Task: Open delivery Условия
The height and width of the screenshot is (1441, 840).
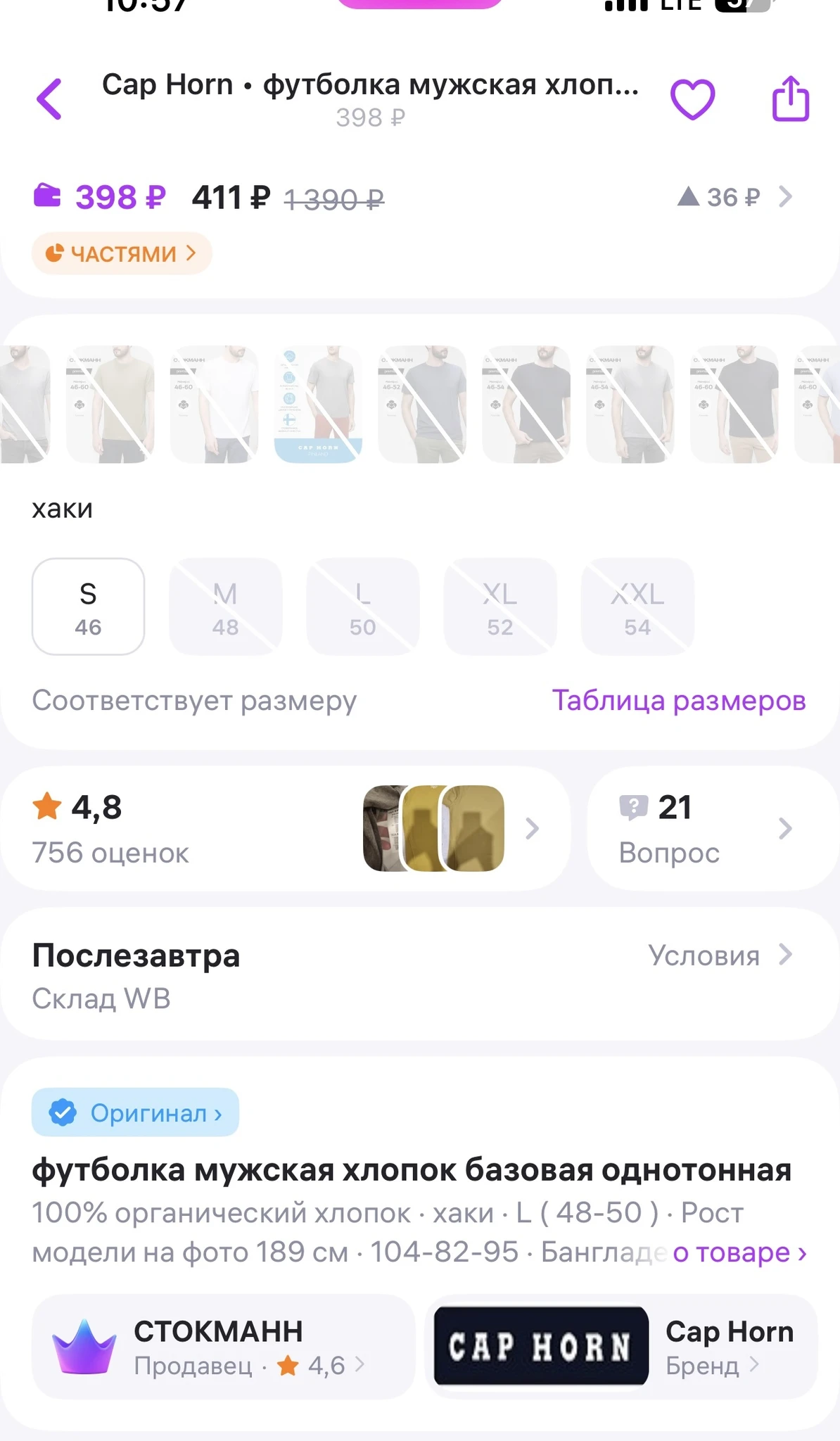Action: point(720,956)
